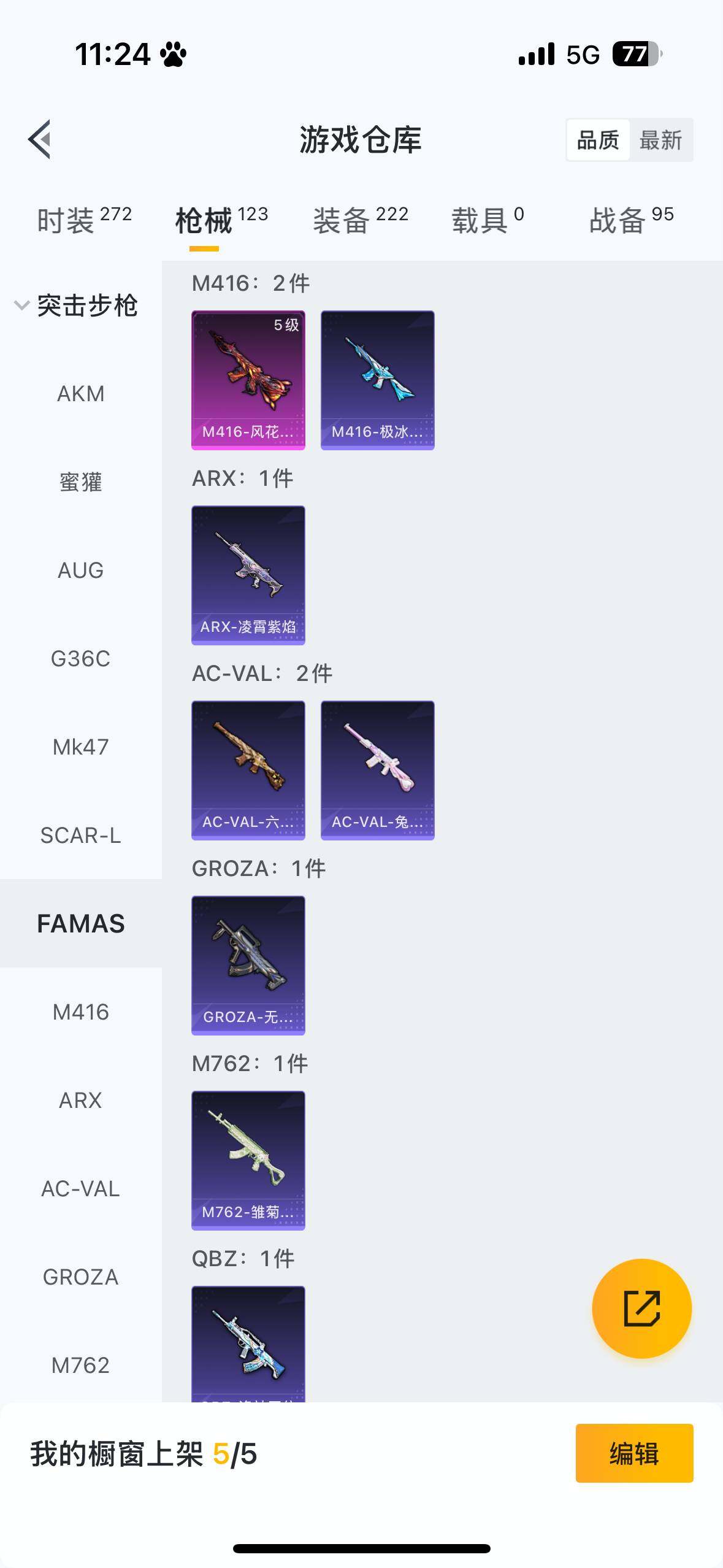Select Mk47 in the sidebar

(x=80, y=747)
